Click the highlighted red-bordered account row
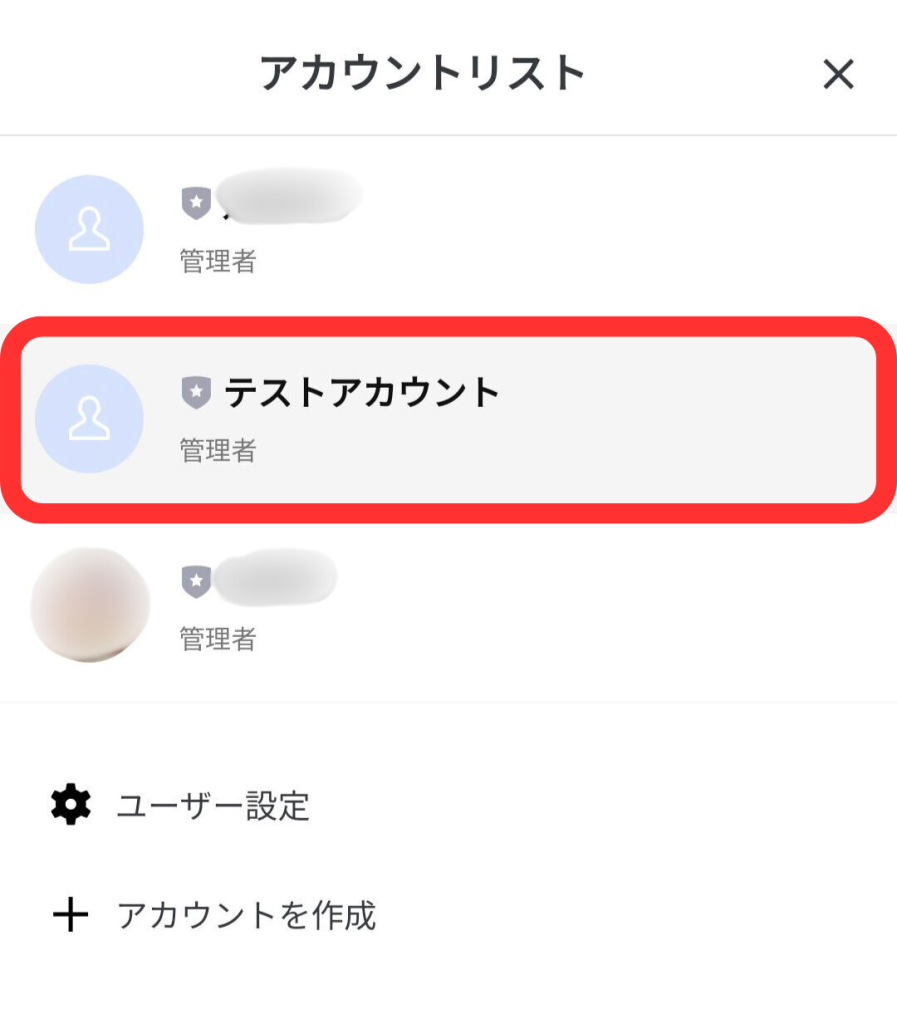Viewport: 897px width, 1024px height. 448,418
